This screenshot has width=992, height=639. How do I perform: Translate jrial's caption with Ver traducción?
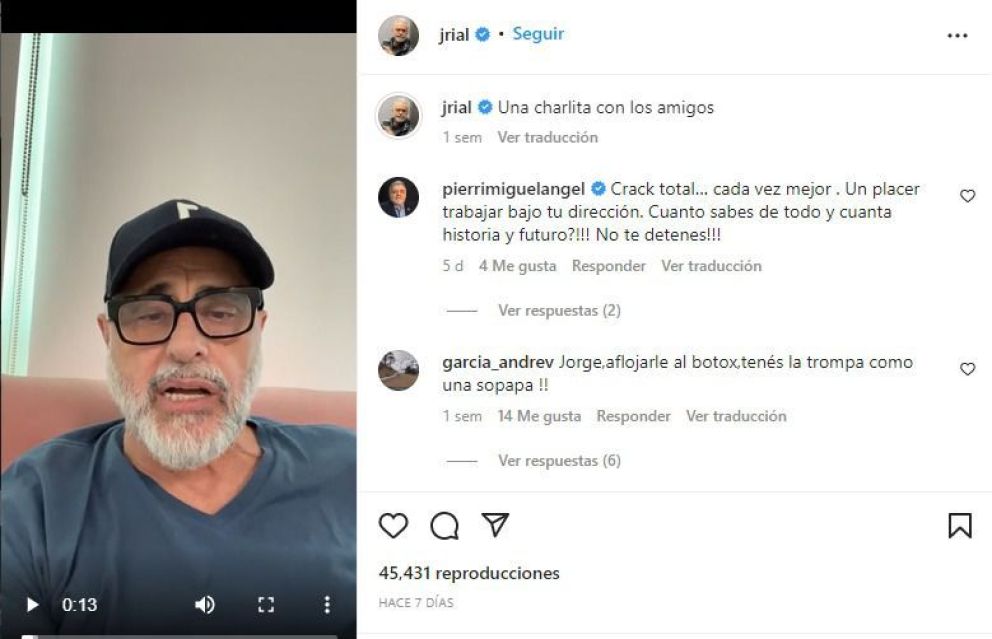(x=547, y=138)
